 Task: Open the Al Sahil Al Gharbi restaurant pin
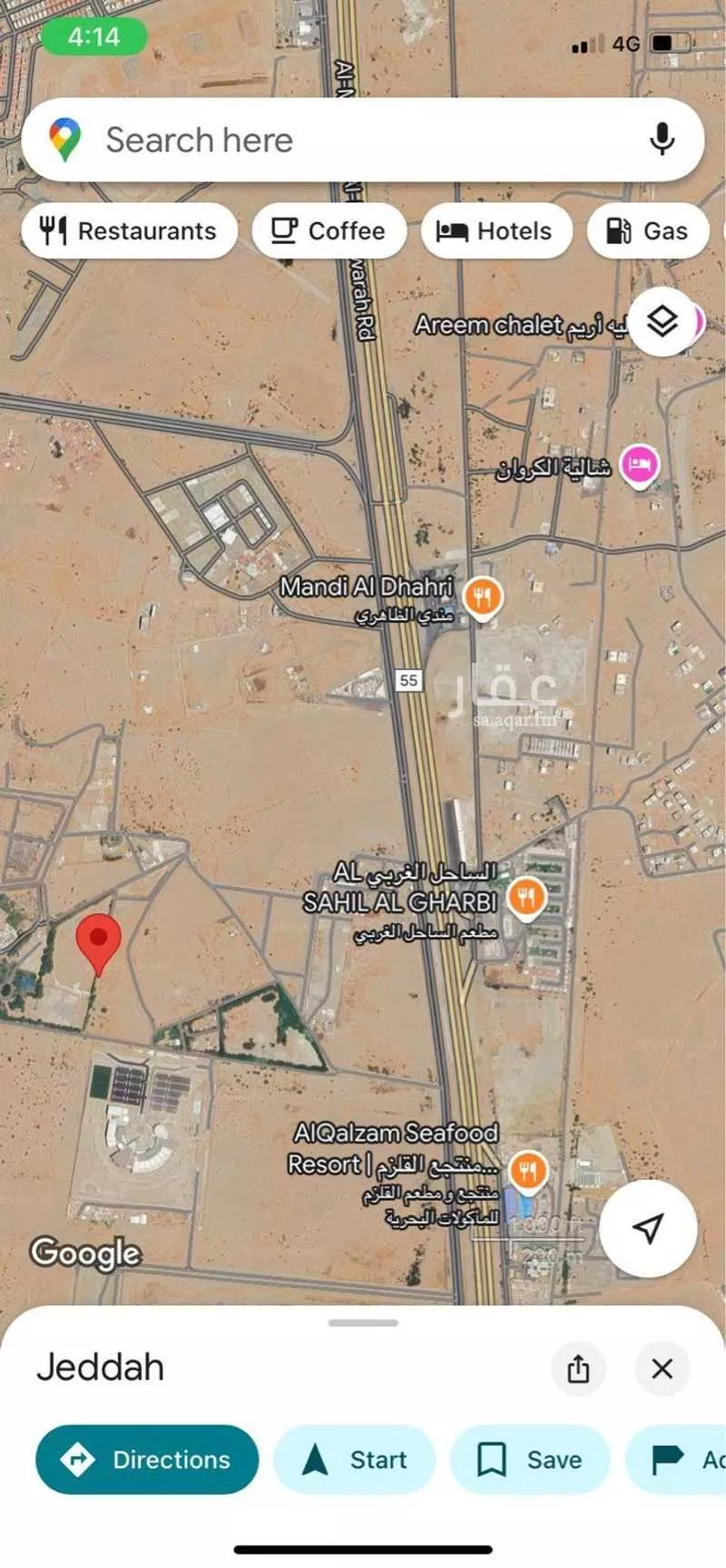(526, 899)
